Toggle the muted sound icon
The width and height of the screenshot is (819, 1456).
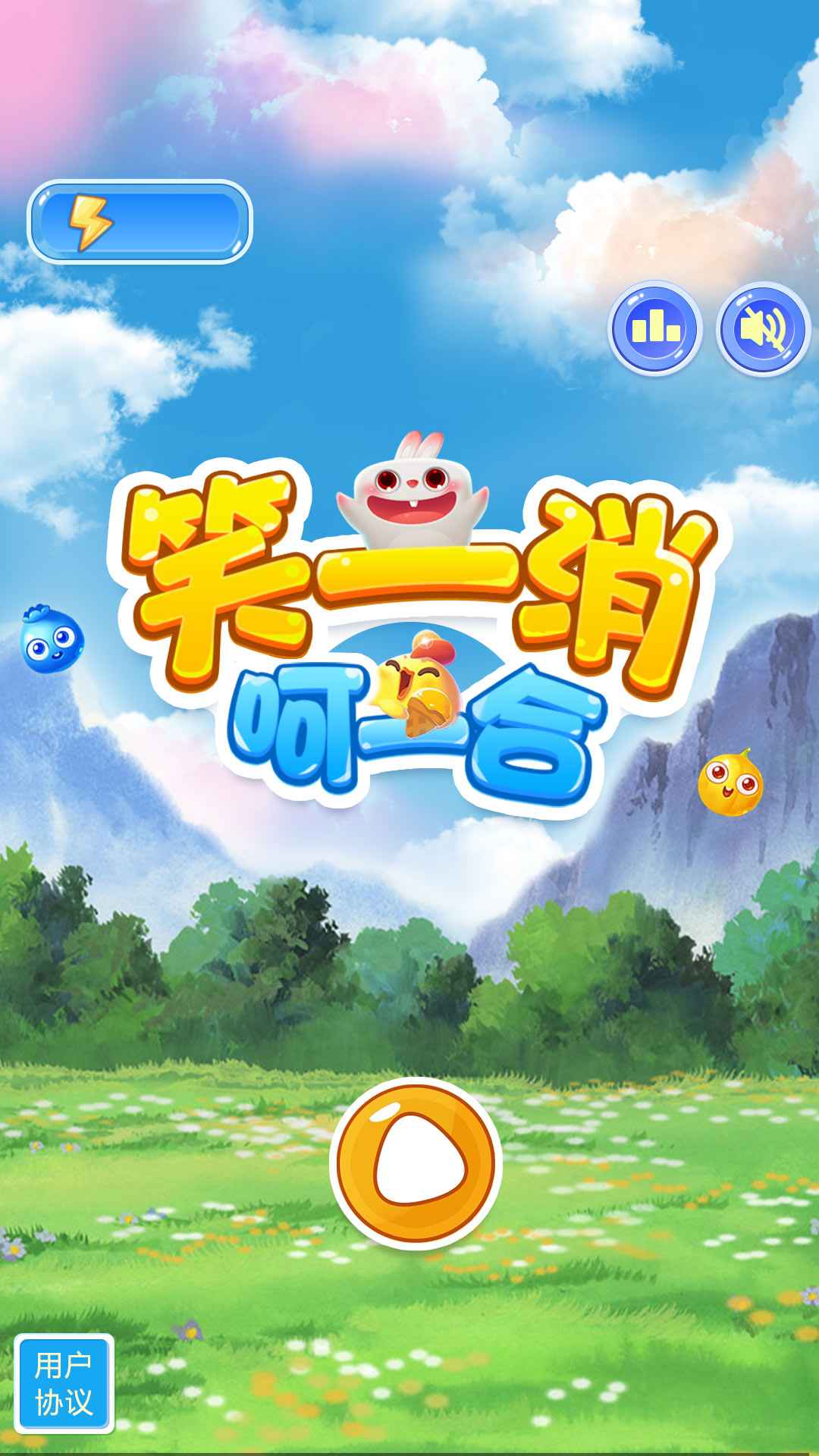click(x=763, y=328)
